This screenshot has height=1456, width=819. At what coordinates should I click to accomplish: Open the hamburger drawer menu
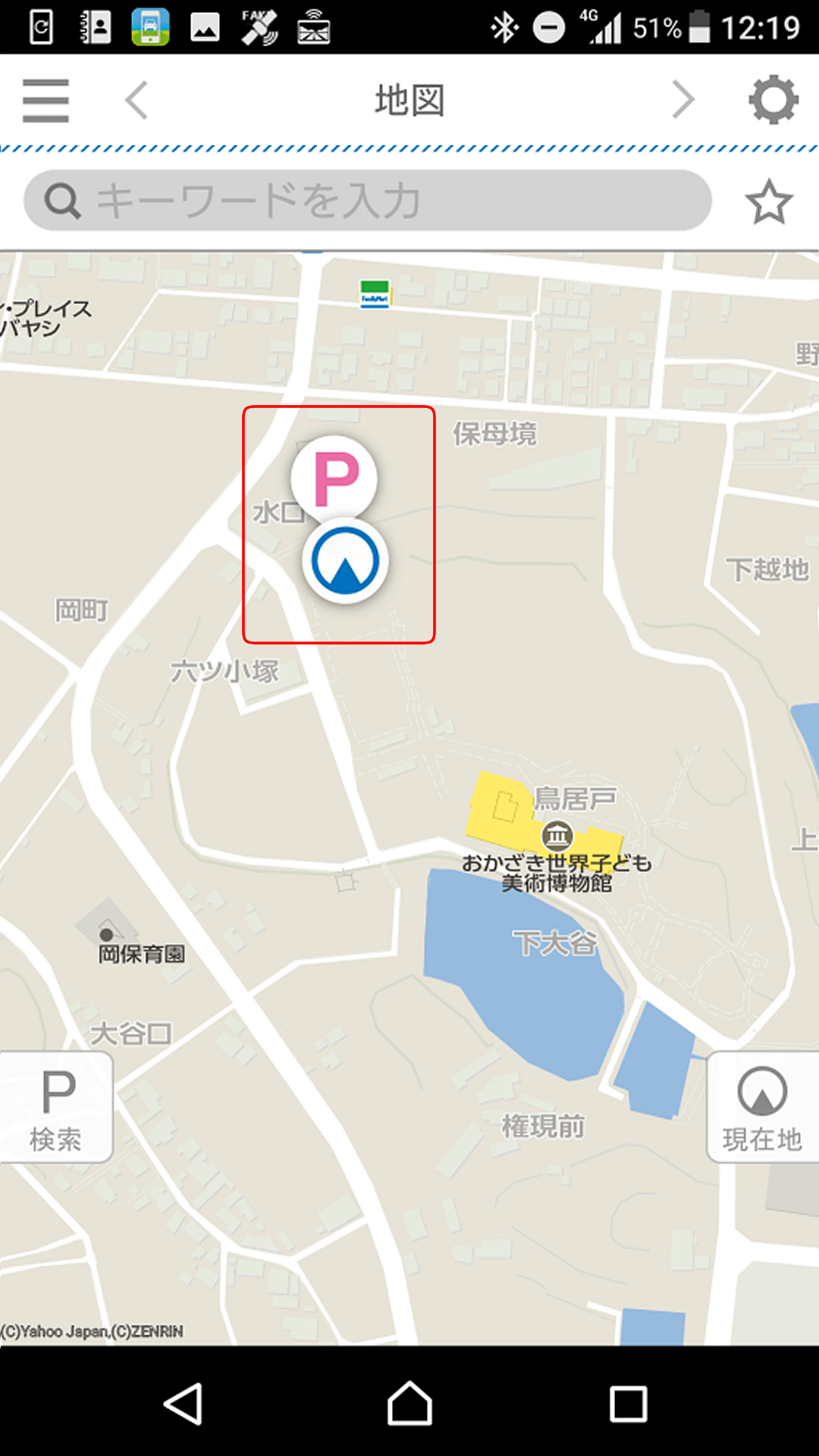[45, 100]
